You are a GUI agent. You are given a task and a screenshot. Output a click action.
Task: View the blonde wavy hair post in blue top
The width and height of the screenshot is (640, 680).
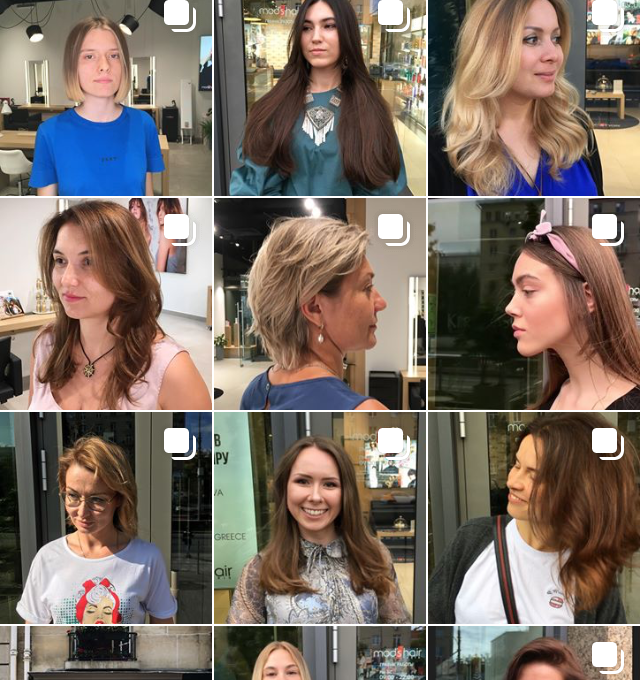point(533,97)
